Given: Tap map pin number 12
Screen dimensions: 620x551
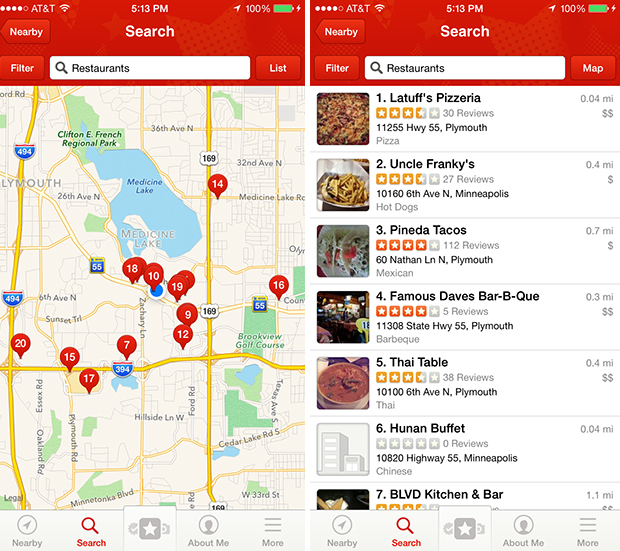Looking at the screenshot, I should pyautogui.click(x=183, y=334).
